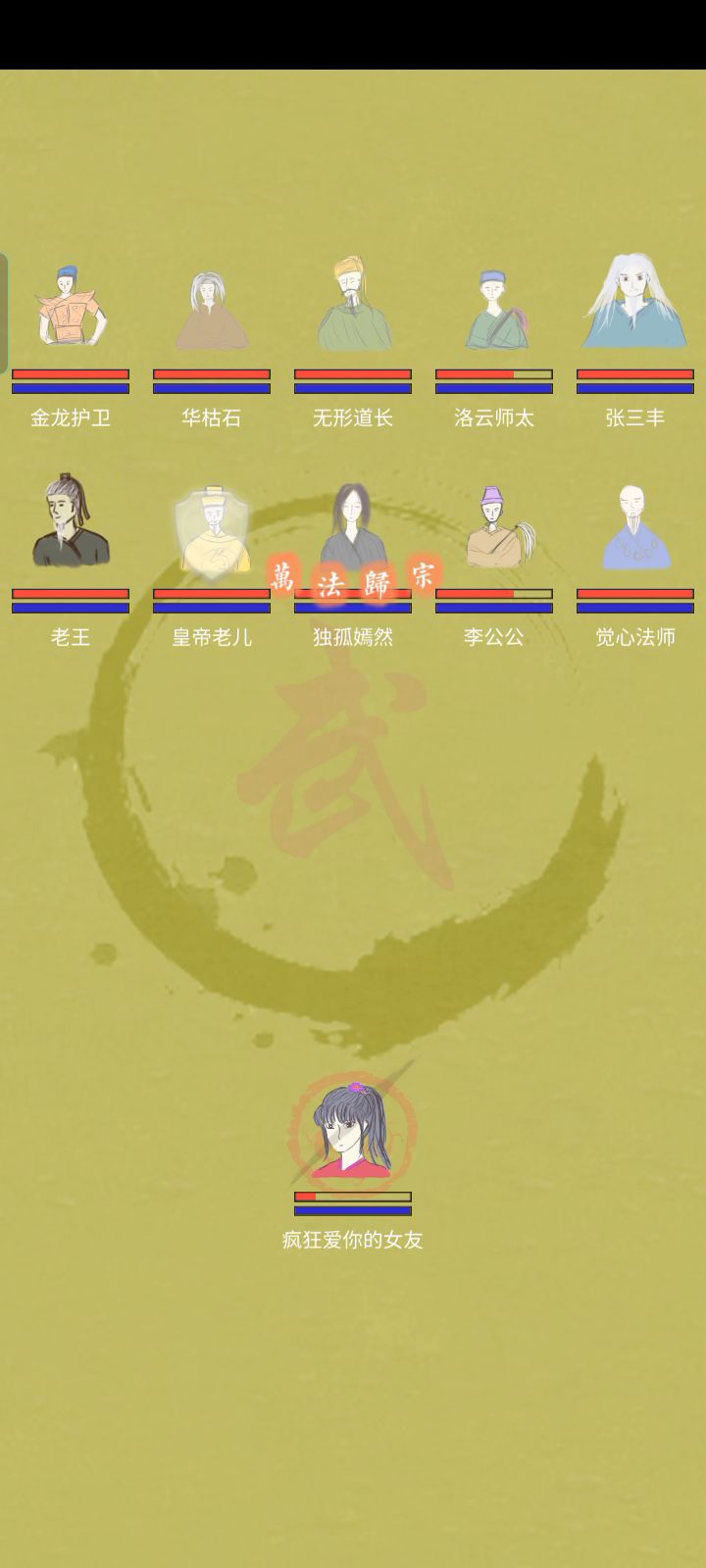Select the character 洛云师太
Screen dimensions: 706x1568
pos(494,310)
